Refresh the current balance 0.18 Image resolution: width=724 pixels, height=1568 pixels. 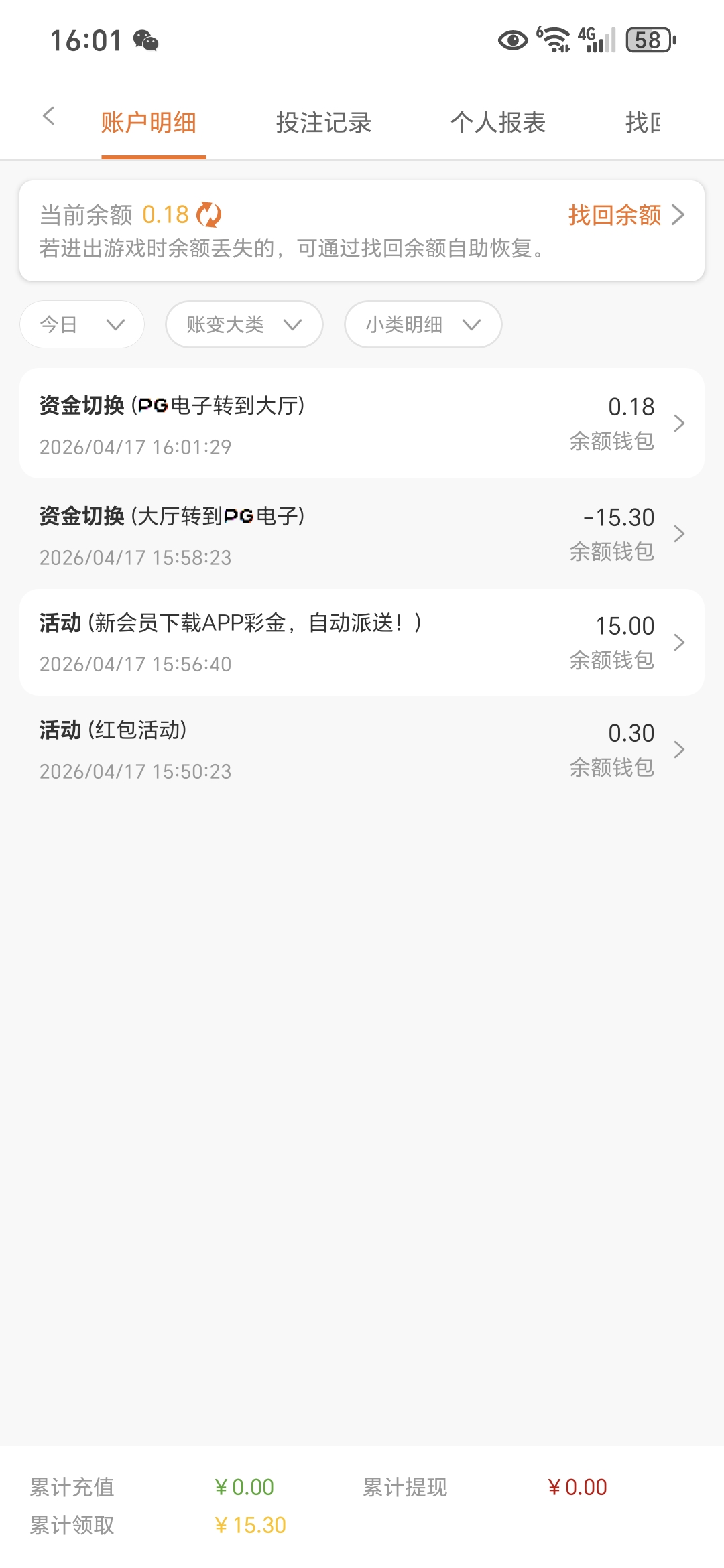pos(209,215)
